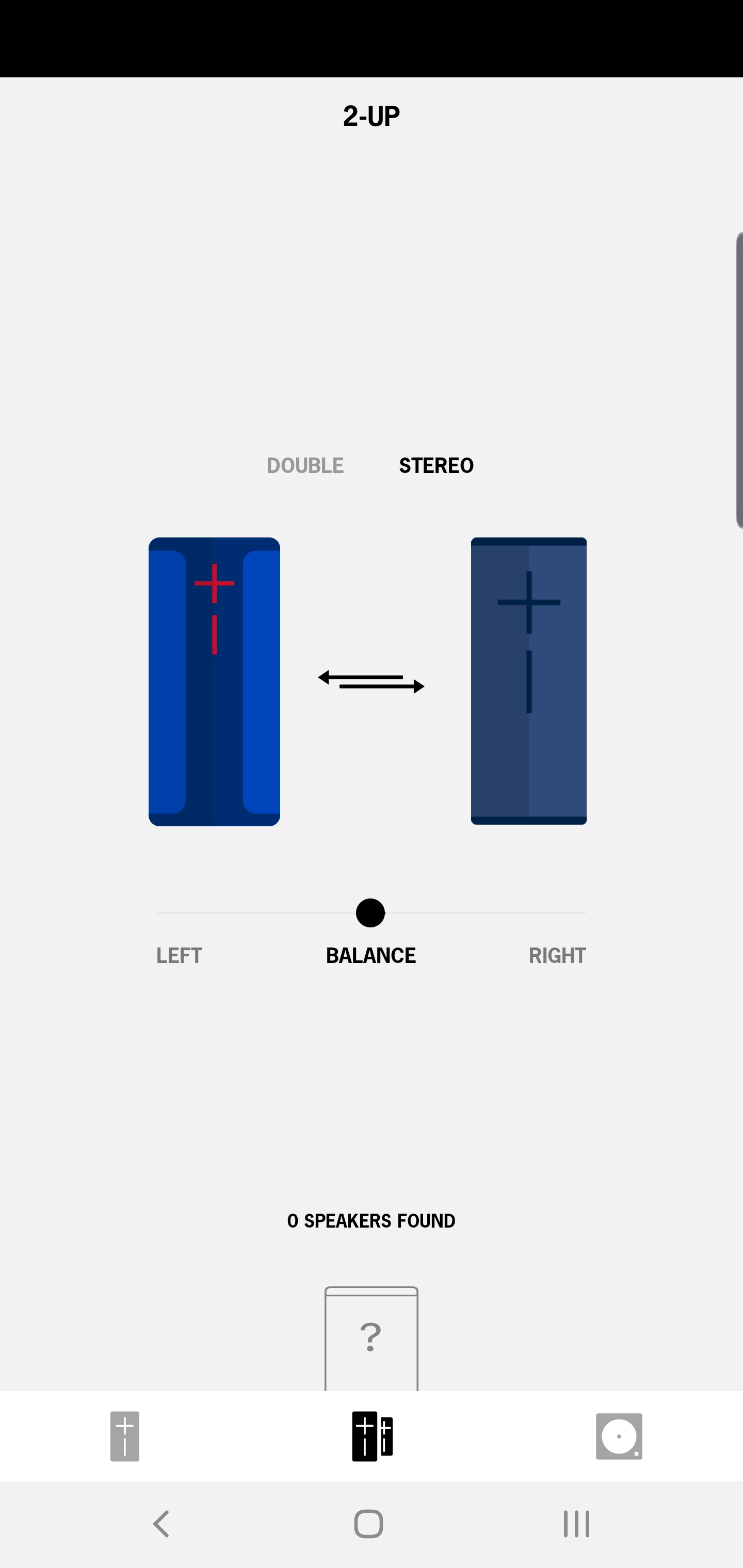The image size is (743, 1568).
Task: Switch to DOUBLE mode
Action: [x=304, y=466]
